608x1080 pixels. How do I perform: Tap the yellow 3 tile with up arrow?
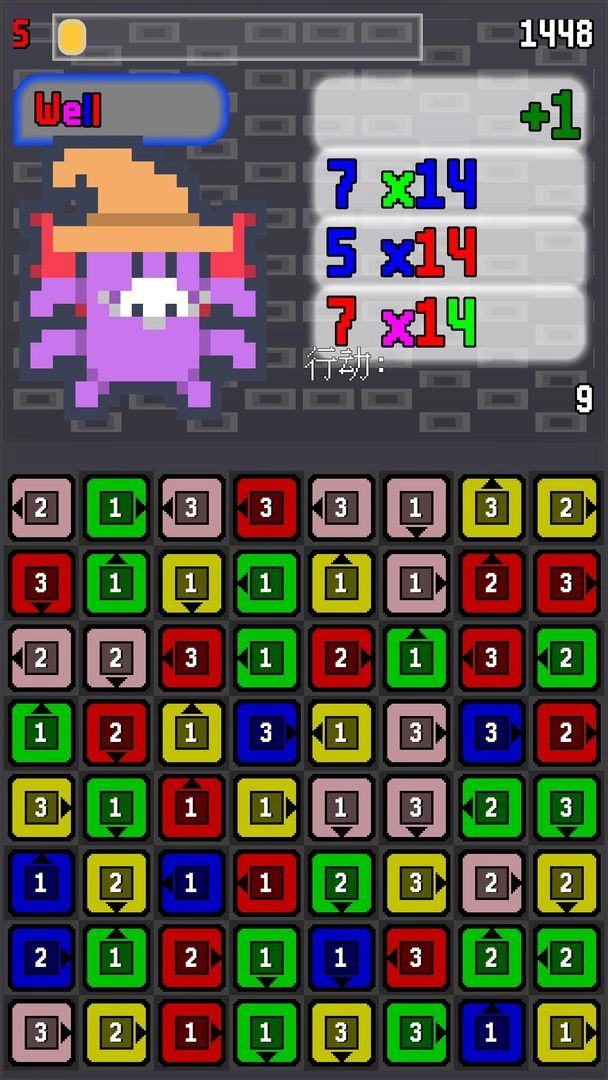point(490,507)
